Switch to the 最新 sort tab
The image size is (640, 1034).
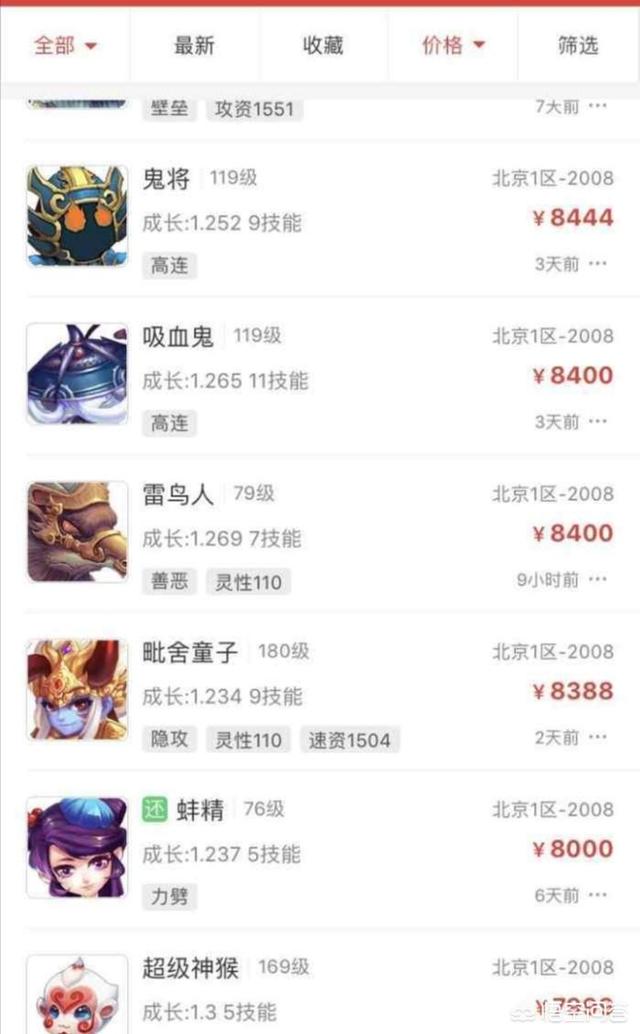coord(194,46)
